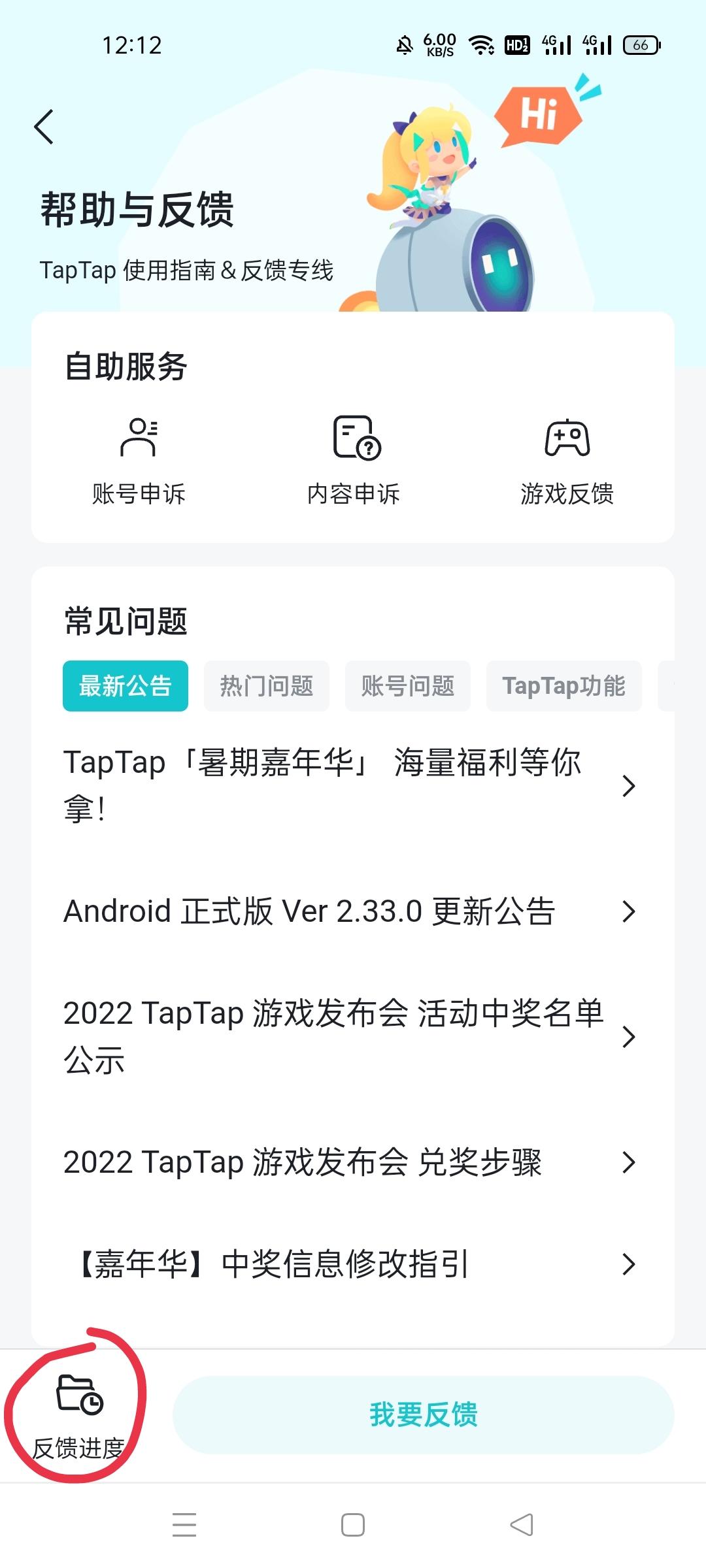Tap the circled 反馈进度 folder icon

point(78,1395)
